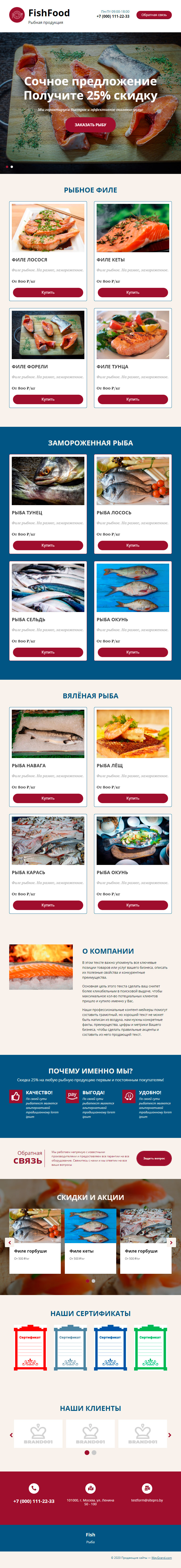
Task: Buy the Филе лосося product
Action: [x=48, y=292]
